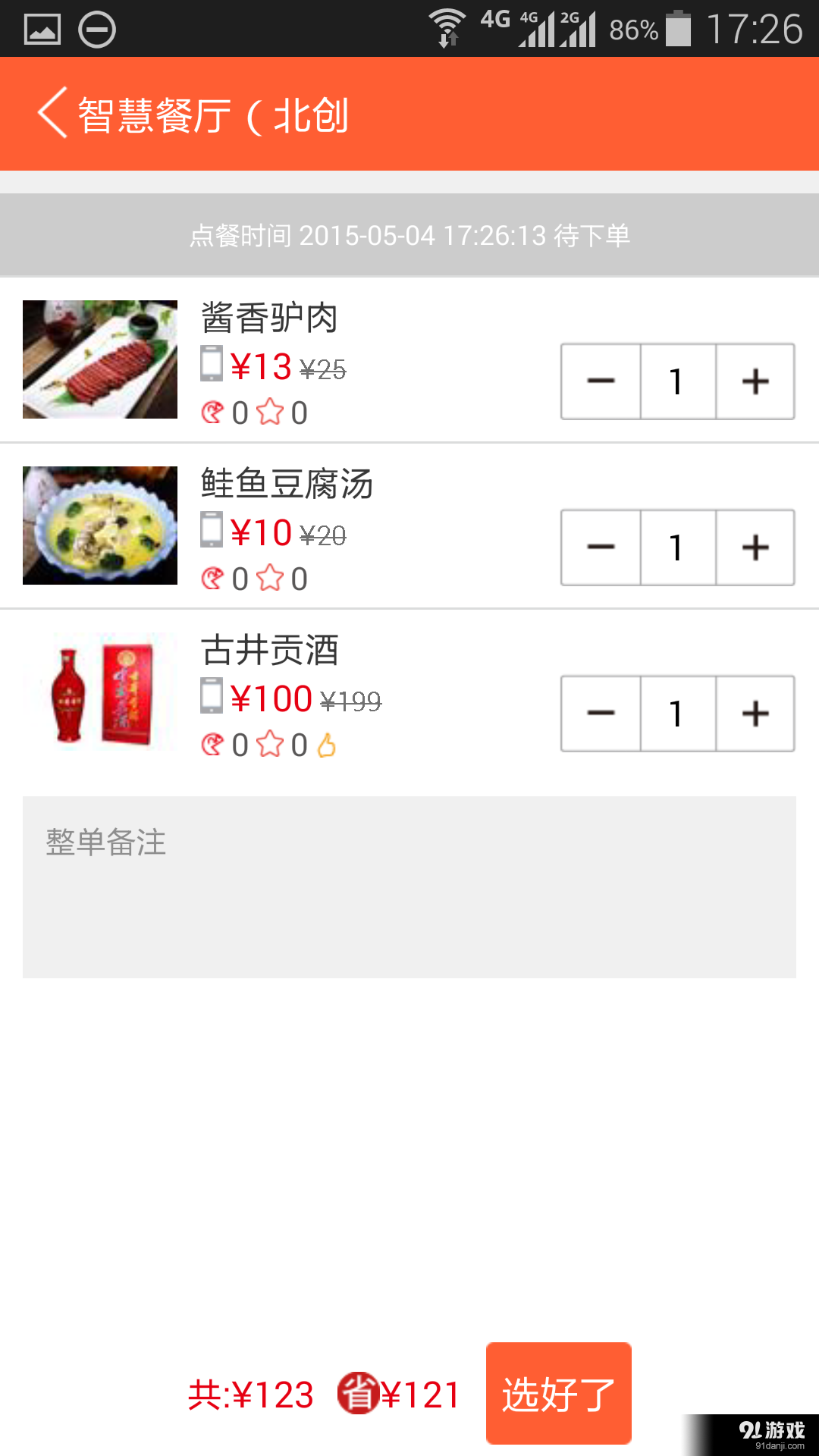Tap the back arrow in the header
The width and height of the screenshot is (819, 1456).
[x=50, y=114]
